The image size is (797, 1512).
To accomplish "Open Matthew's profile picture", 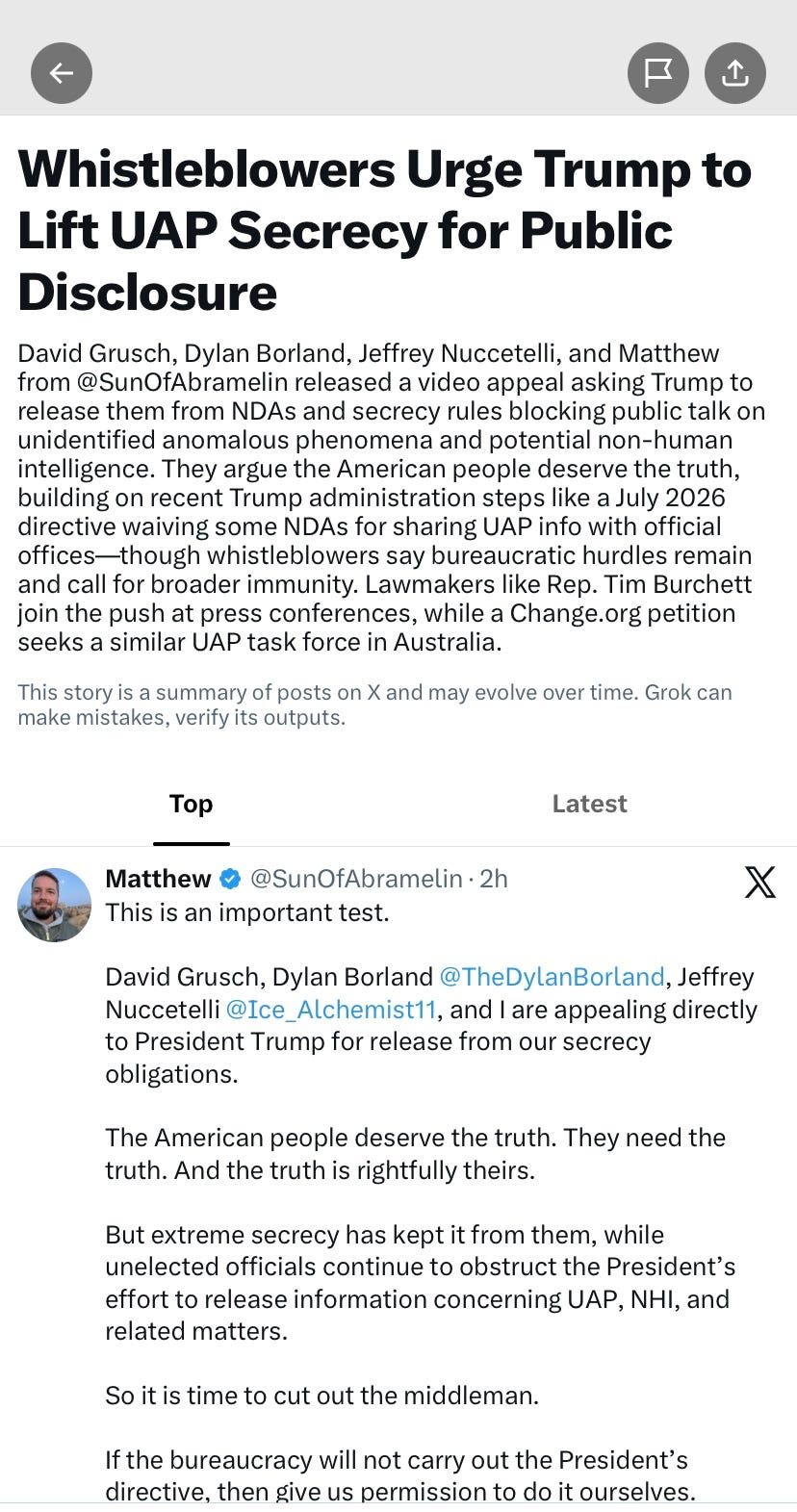I will click(55, 905).
